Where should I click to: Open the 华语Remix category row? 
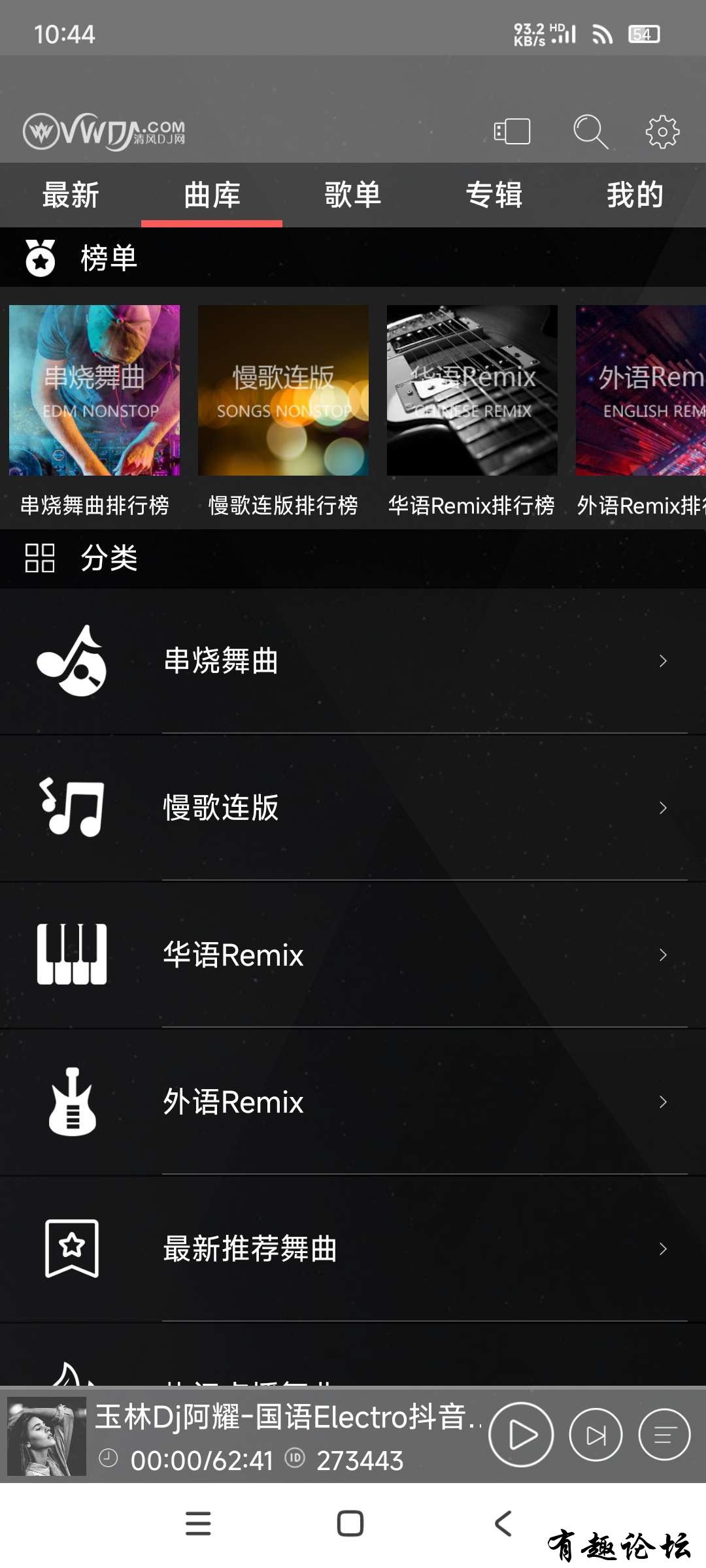(353, 955)
